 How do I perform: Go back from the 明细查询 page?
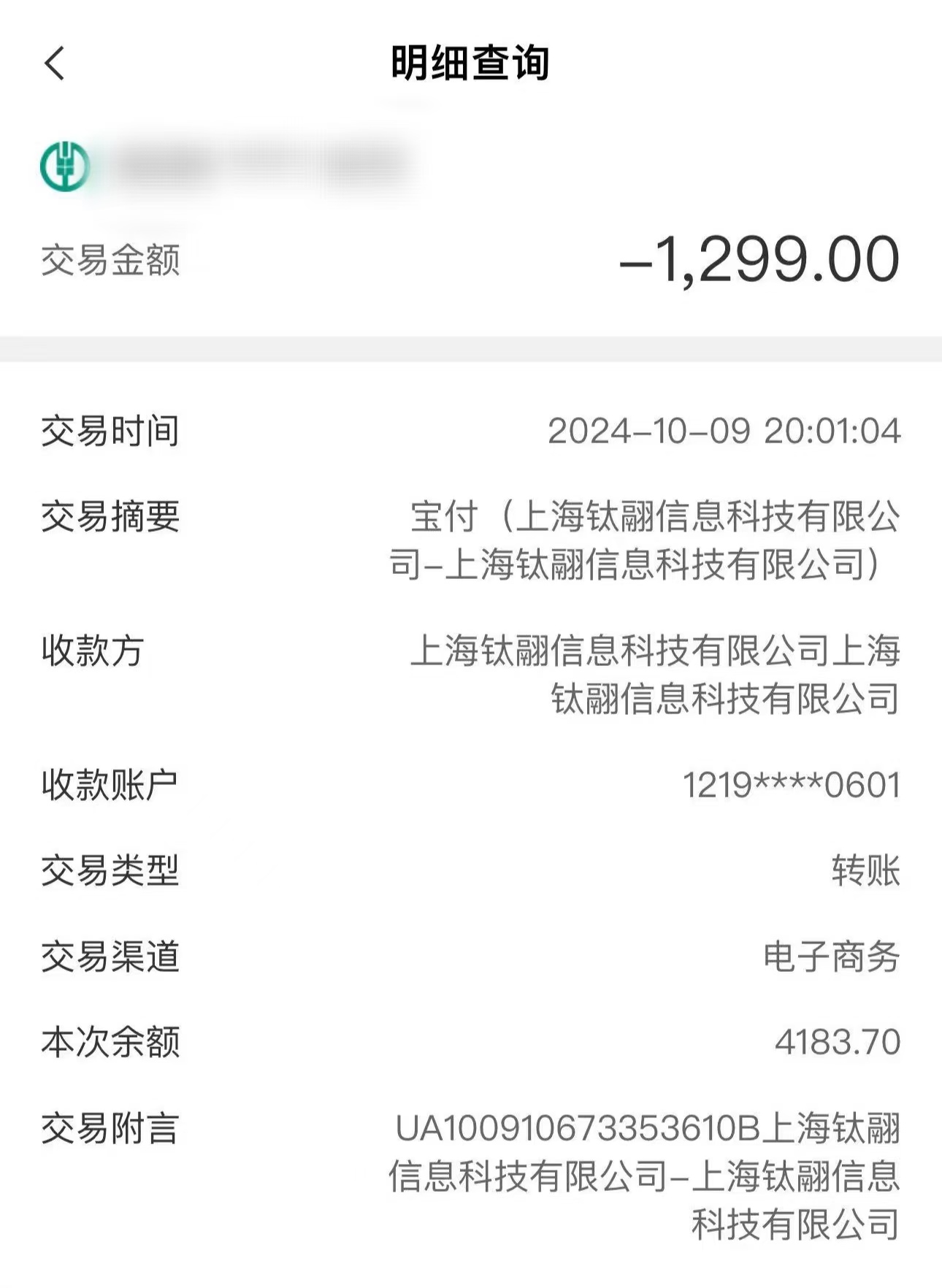[55, 63]
